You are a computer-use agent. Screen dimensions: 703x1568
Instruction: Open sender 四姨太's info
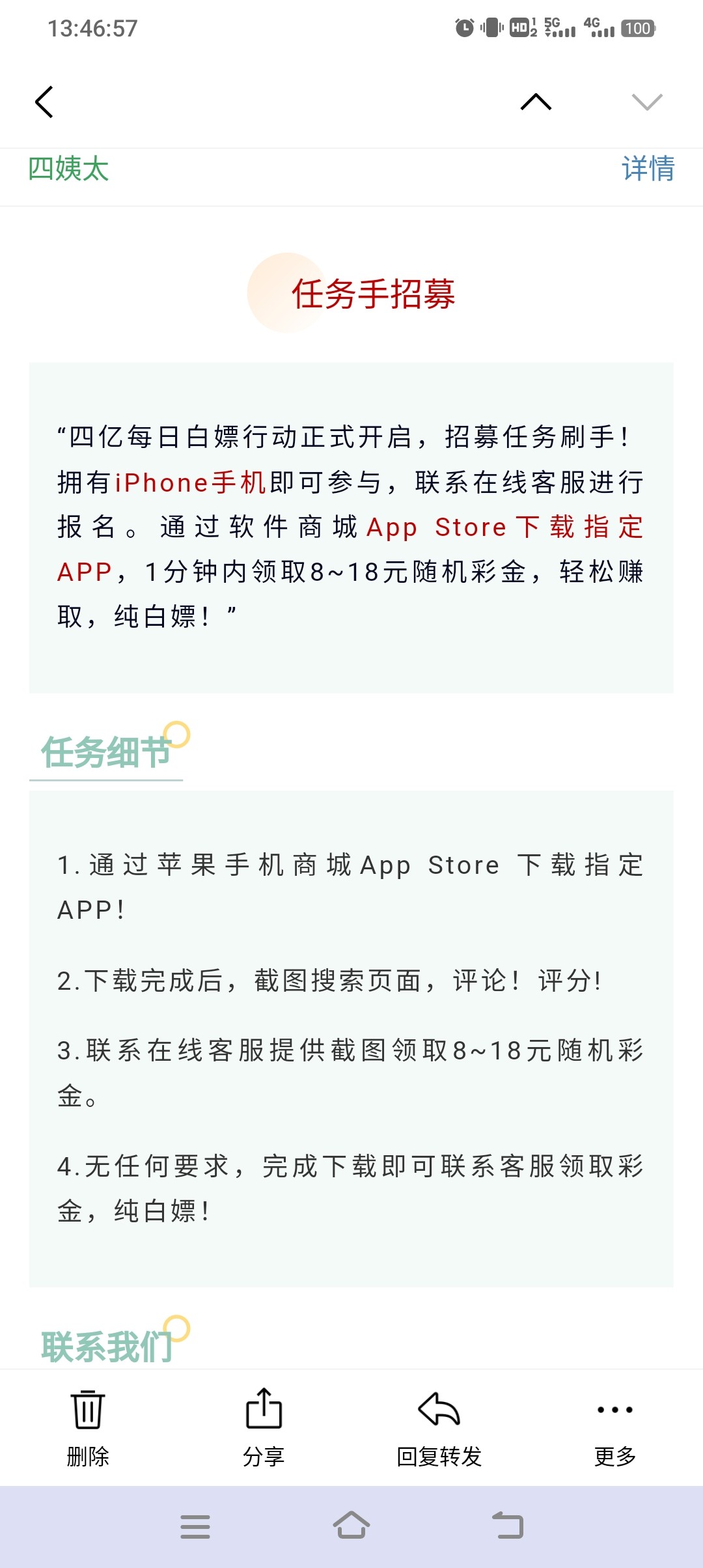(x=68, y=169)
